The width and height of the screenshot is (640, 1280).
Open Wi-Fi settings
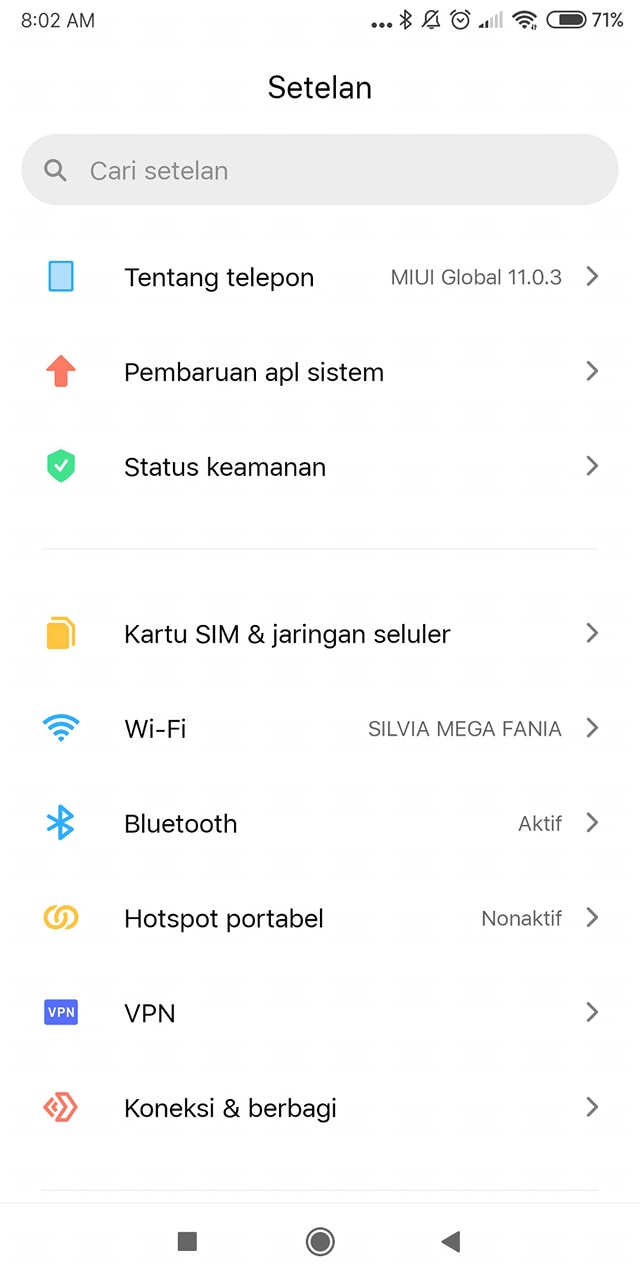[320, 729]
